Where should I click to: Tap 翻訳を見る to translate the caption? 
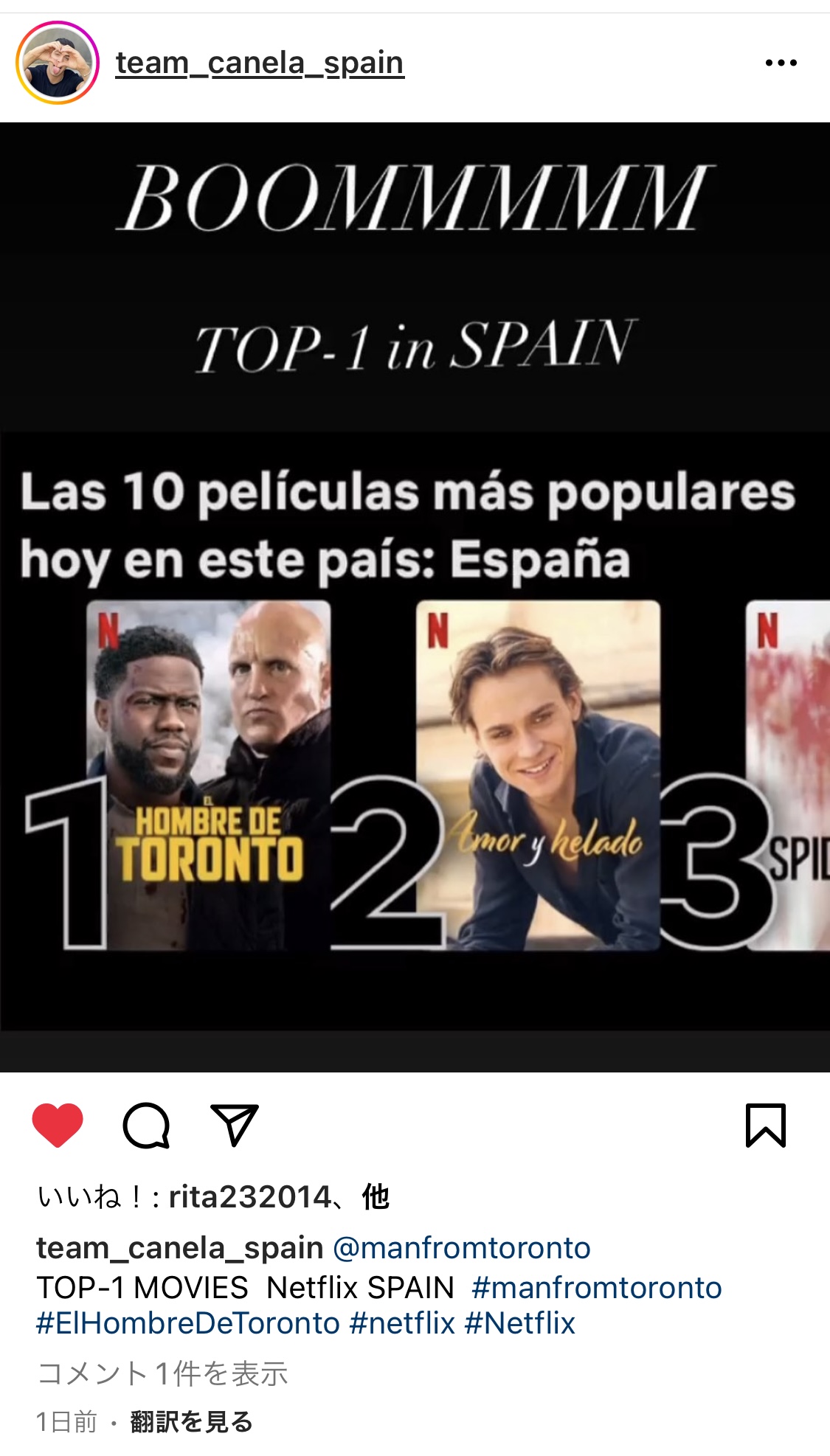pyautogui.click(x=191, y=1421)
